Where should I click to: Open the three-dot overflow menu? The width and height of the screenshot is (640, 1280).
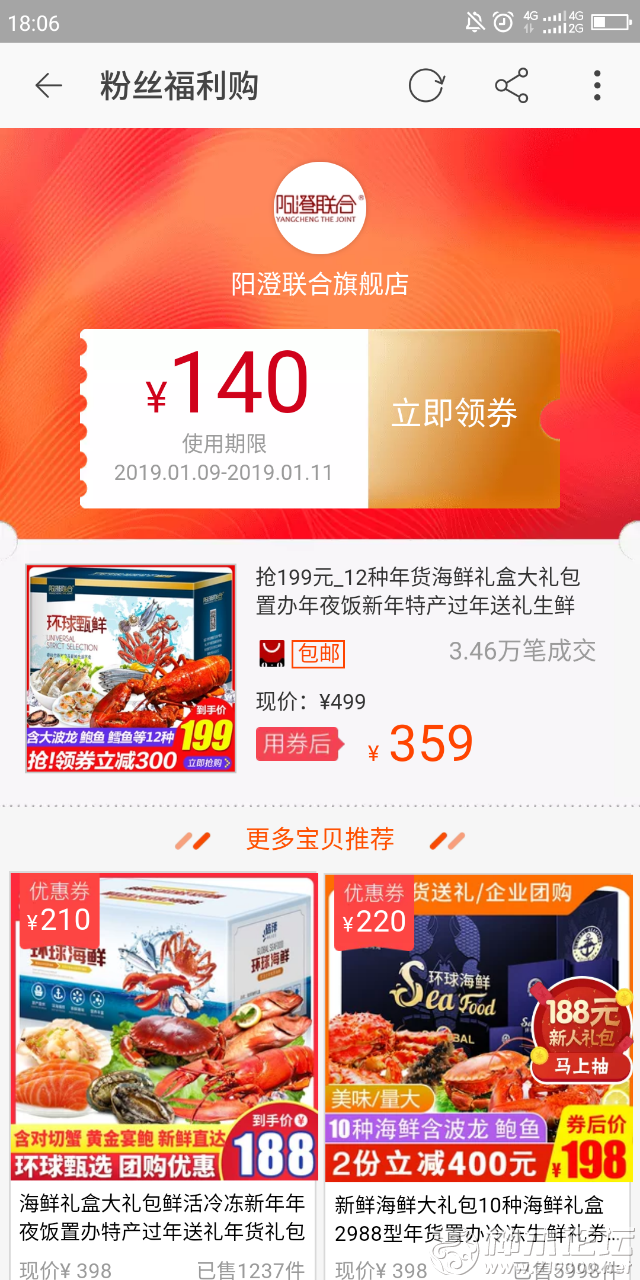(597, 86)
